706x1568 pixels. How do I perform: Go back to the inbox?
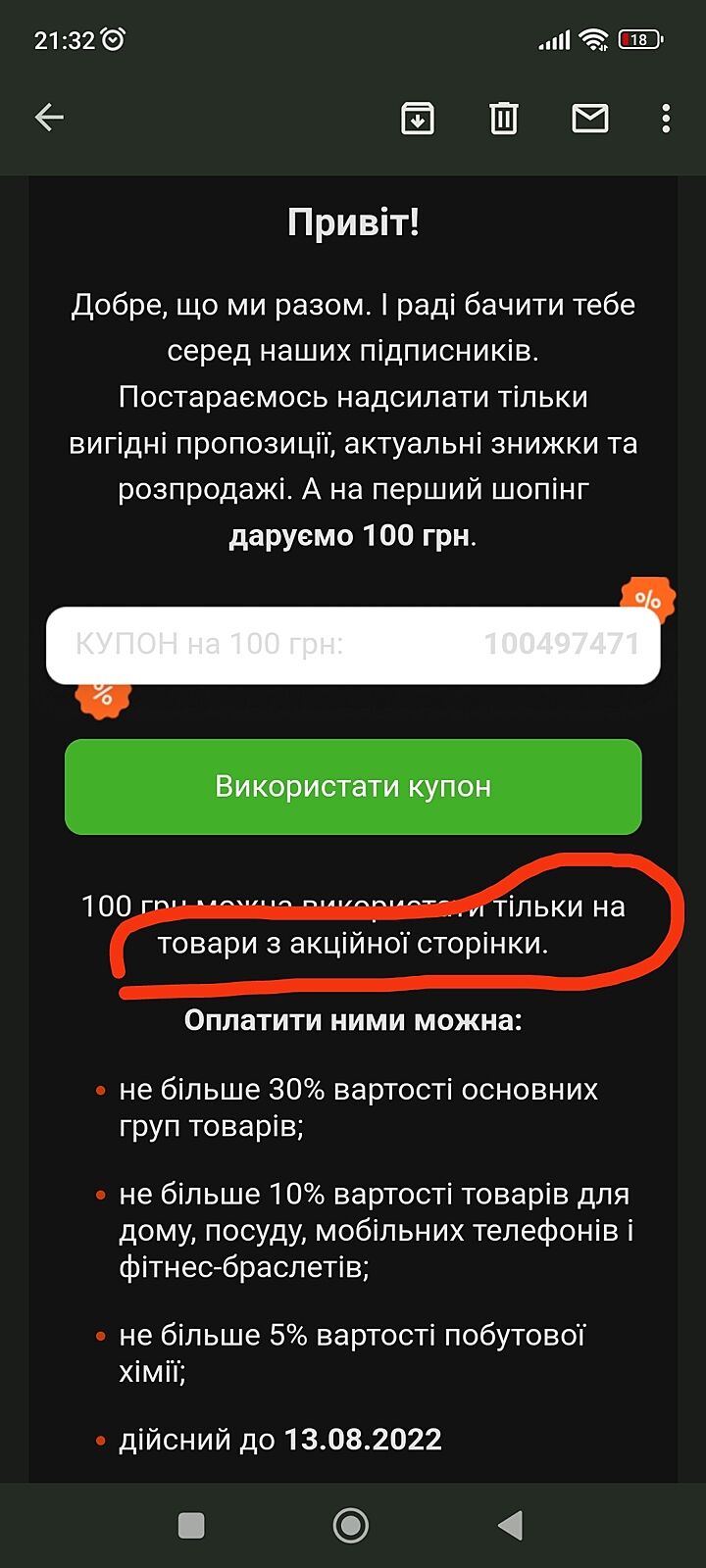[49, 119]
